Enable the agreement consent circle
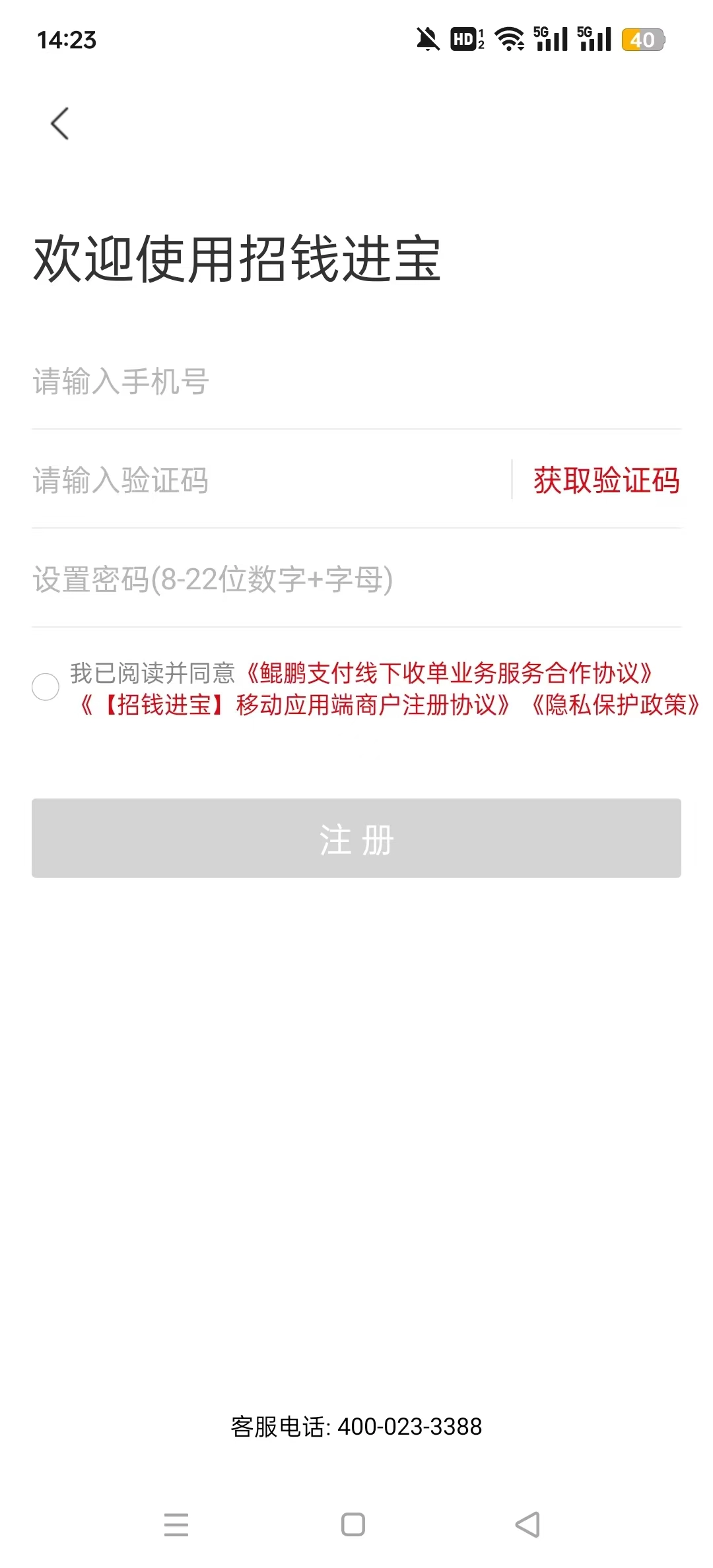This screenshot has height=1568, width=713. tap(45, 688)
